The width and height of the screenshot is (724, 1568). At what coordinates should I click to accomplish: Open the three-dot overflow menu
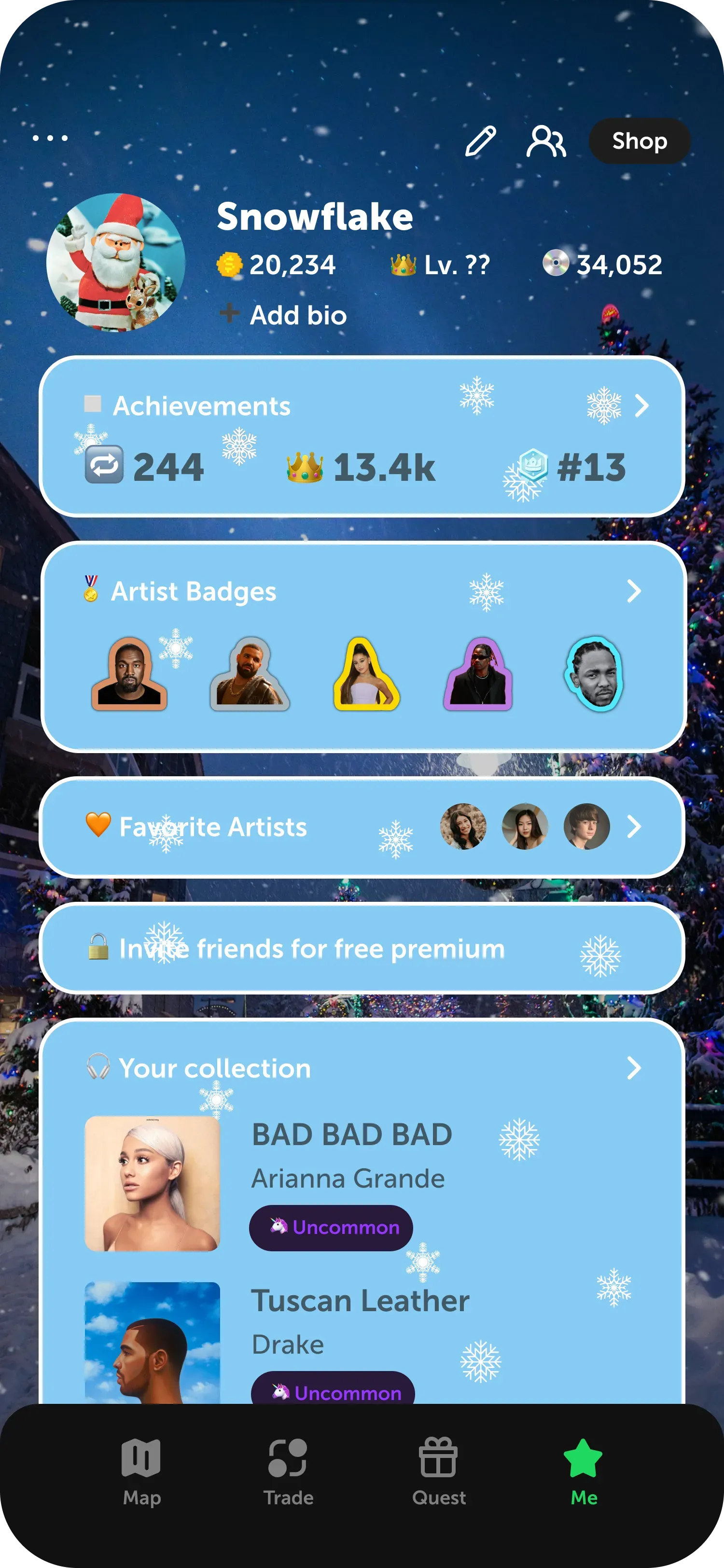click(51, 138)
